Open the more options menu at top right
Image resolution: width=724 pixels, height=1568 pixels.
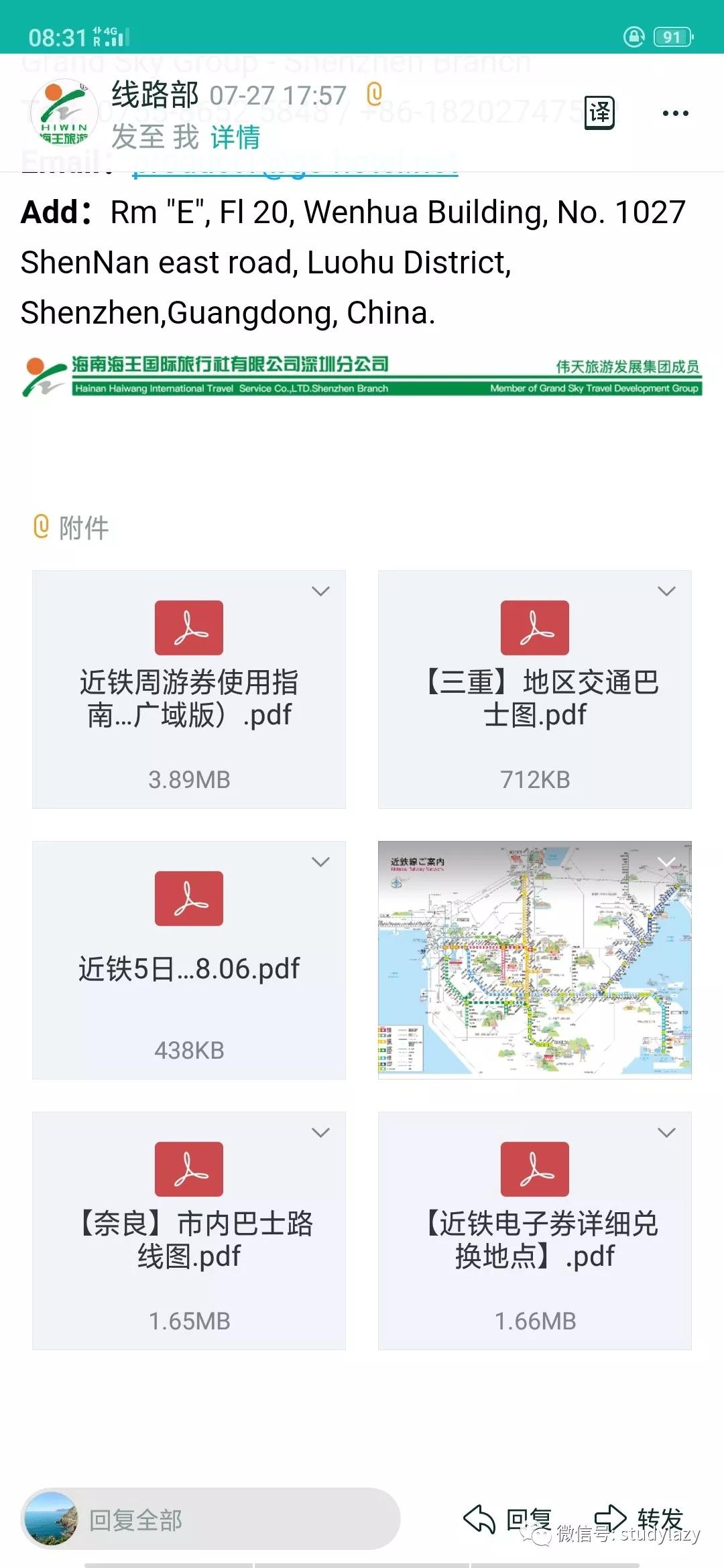pyautogui.click(x=674, y=113)
